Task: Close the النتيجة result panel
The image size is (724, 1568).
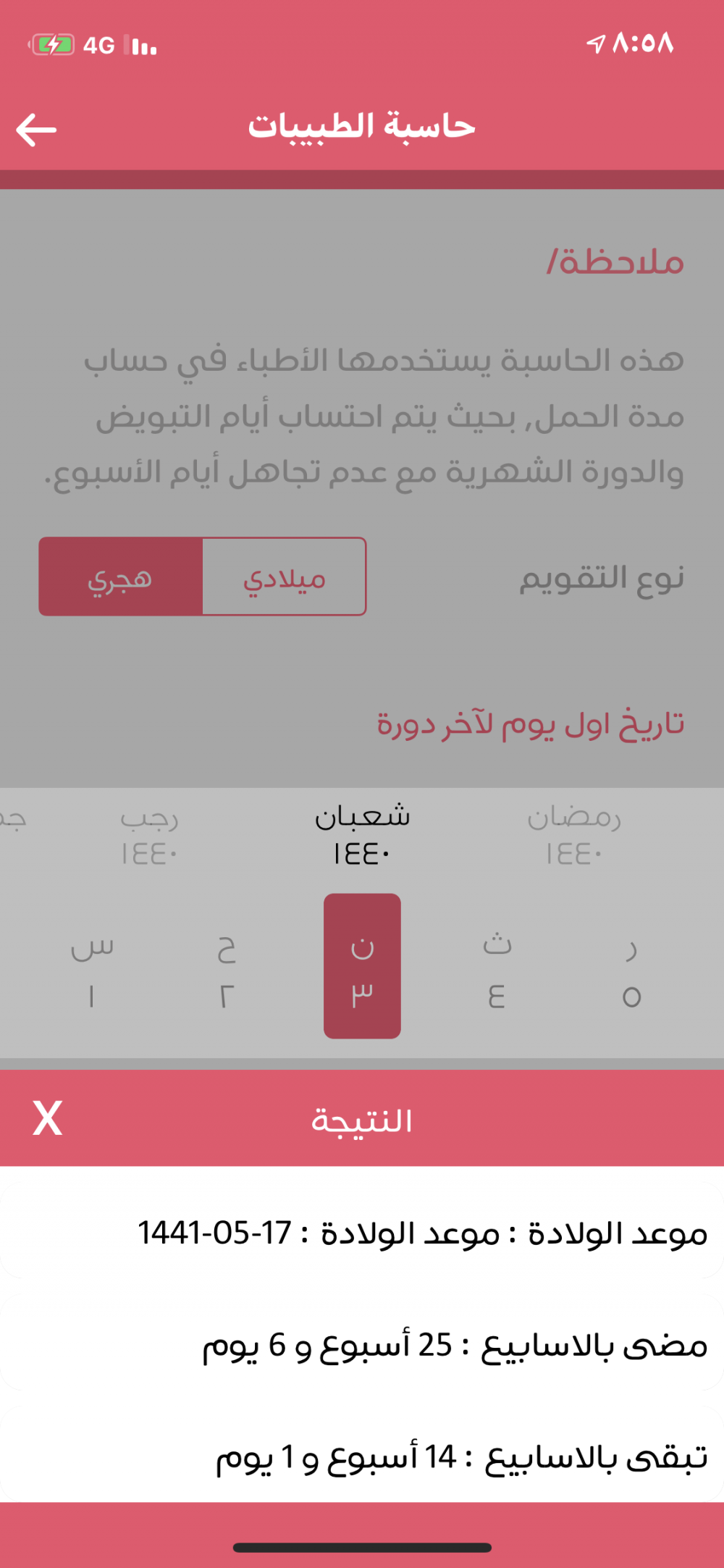Action: 48,1118
